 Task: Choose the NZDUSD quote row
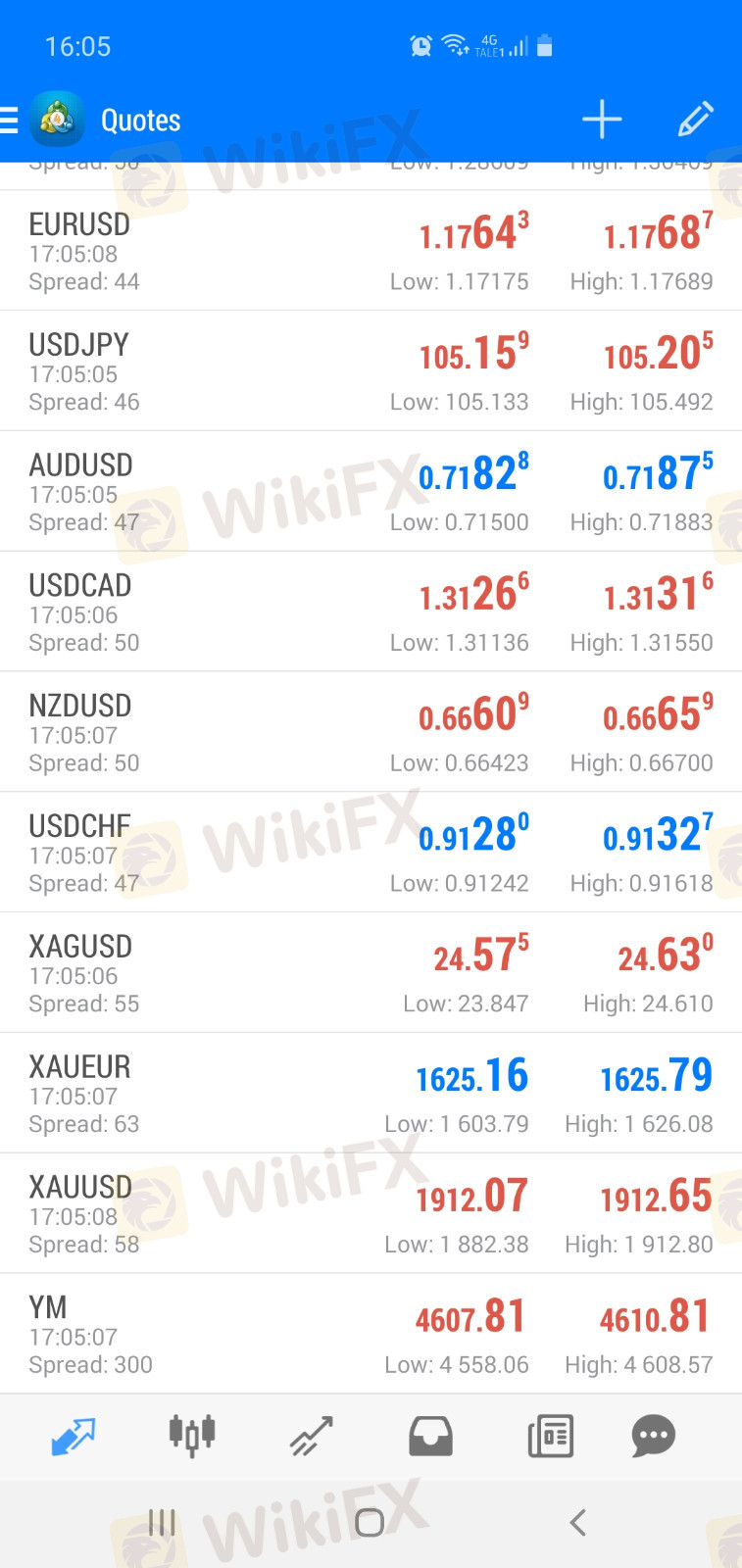click(371, 733)
